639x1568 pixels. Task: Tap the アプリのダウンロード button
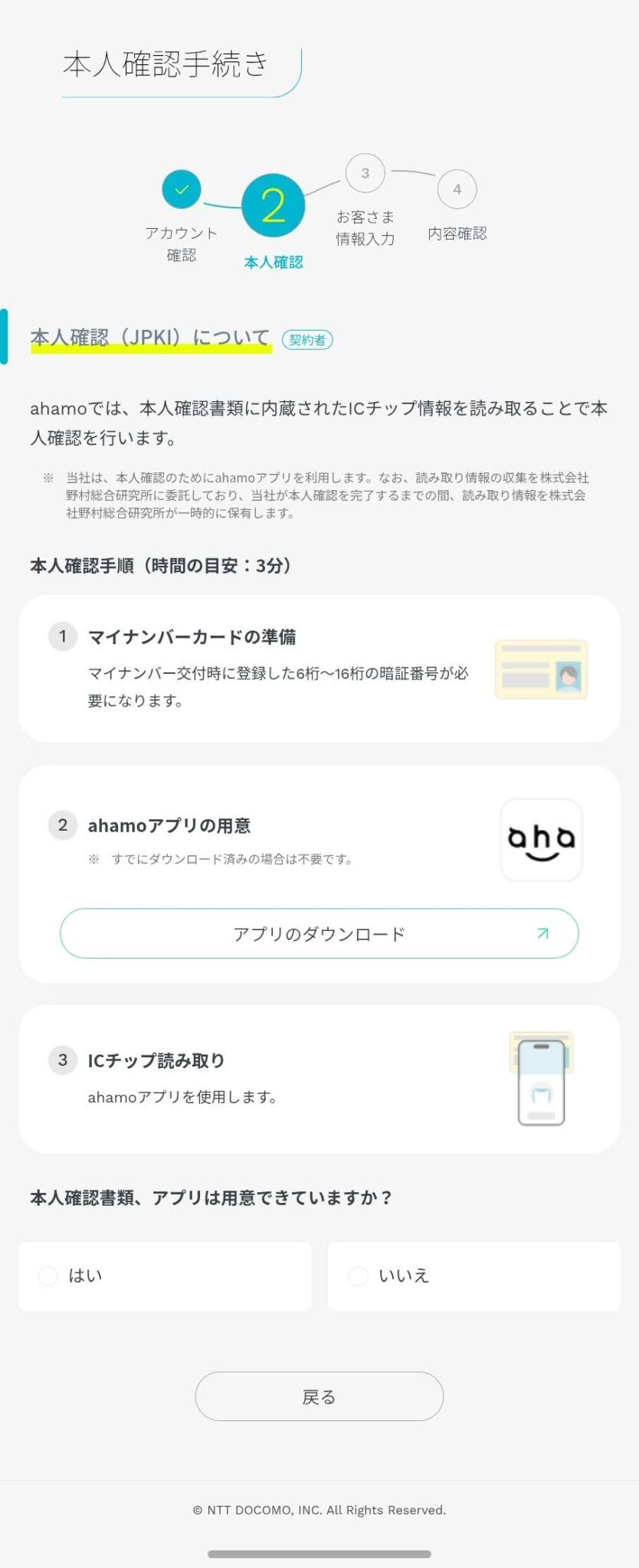[319, 933]
